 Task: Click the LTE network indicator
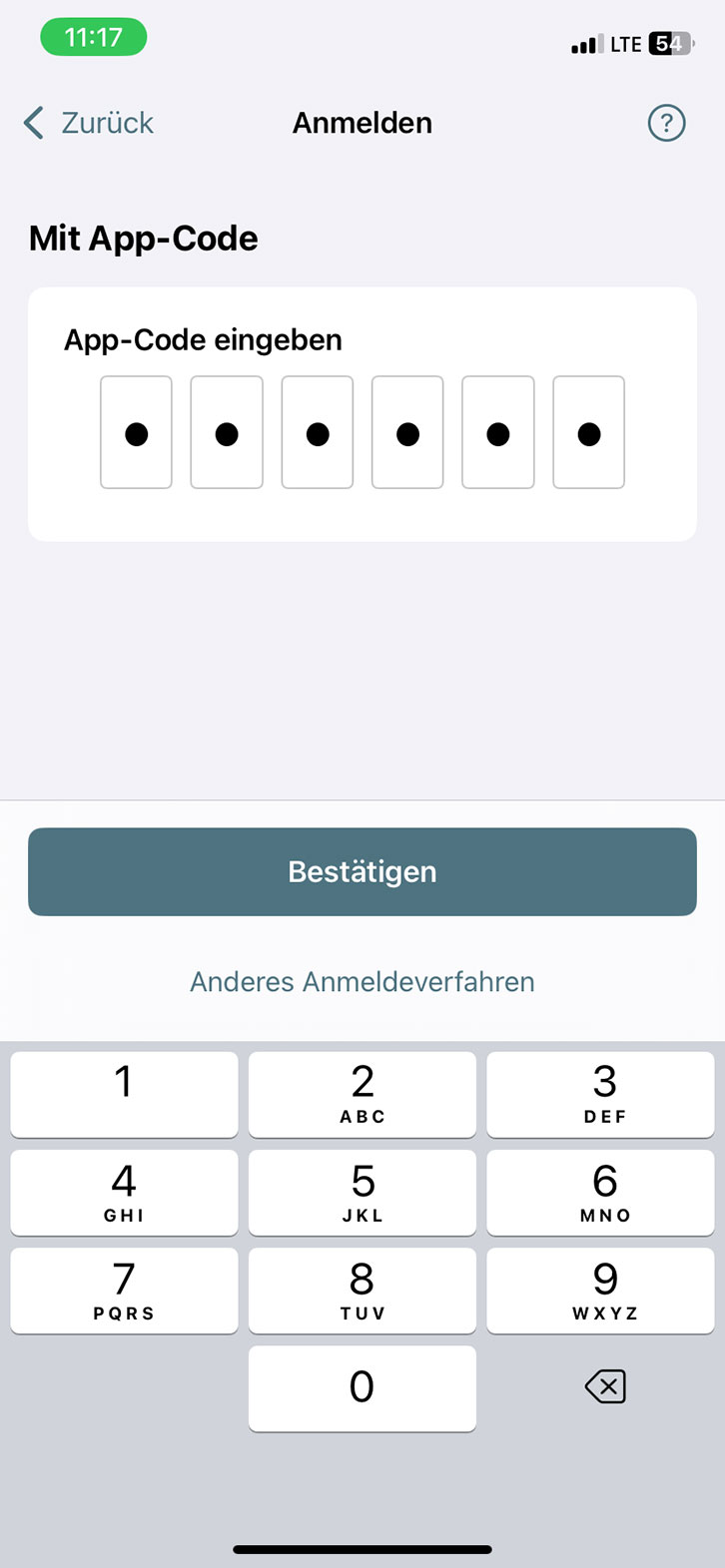pos(623,43)
